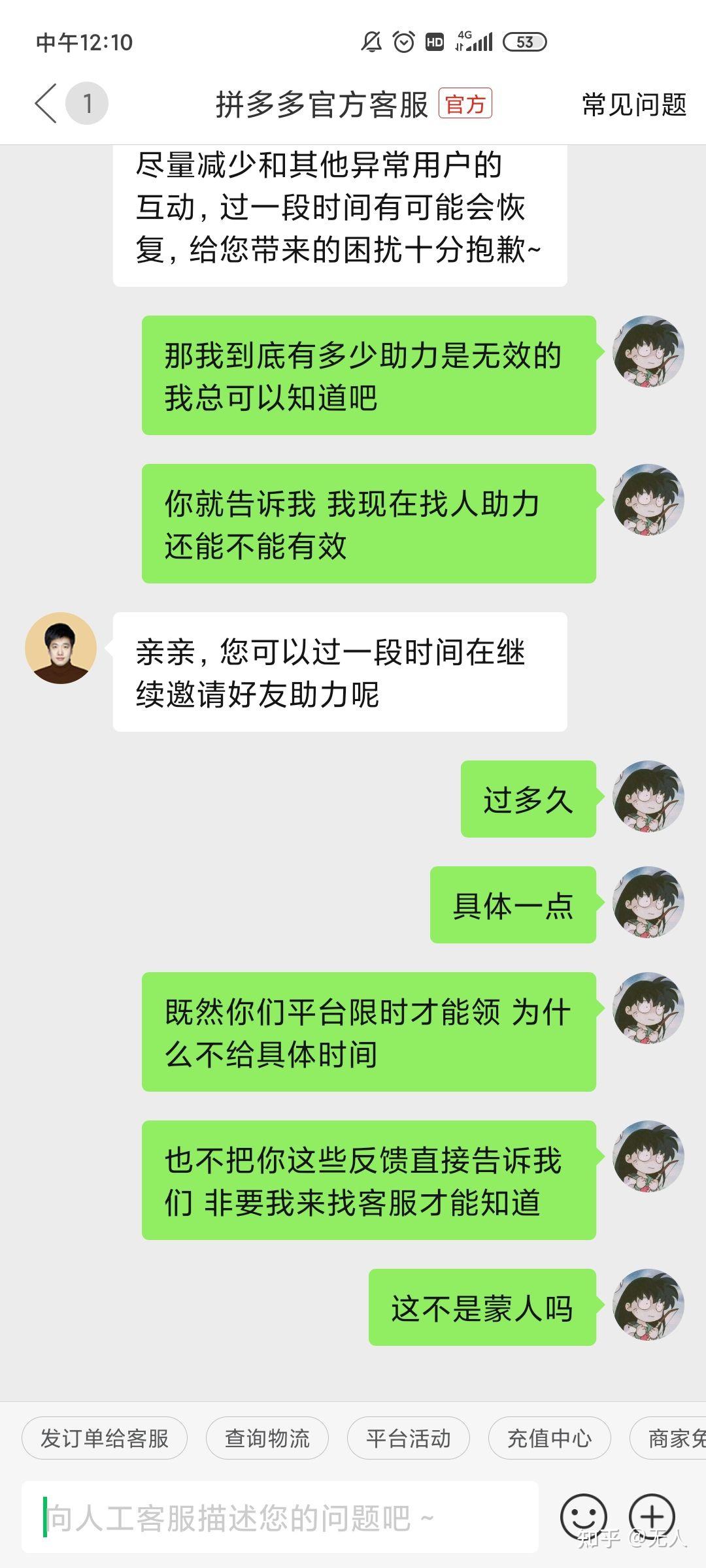The width and height of the screenshot is (706, 1568).
Task: Focus the message input field
Action: (x=281, y=1517)
